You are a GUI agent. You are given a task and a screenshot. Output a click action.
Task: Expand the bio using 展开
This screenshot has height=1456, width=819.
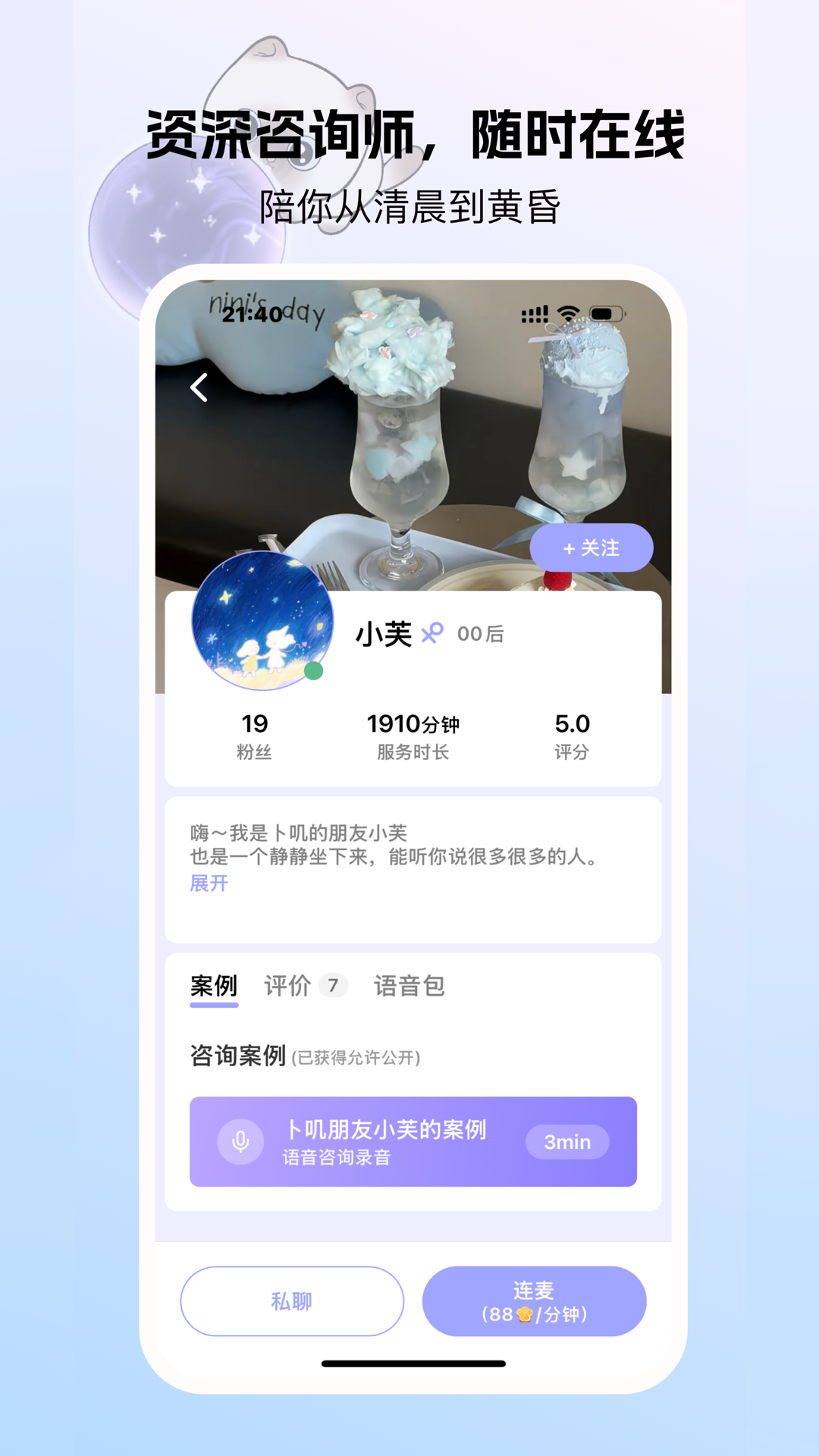(209, 883)
